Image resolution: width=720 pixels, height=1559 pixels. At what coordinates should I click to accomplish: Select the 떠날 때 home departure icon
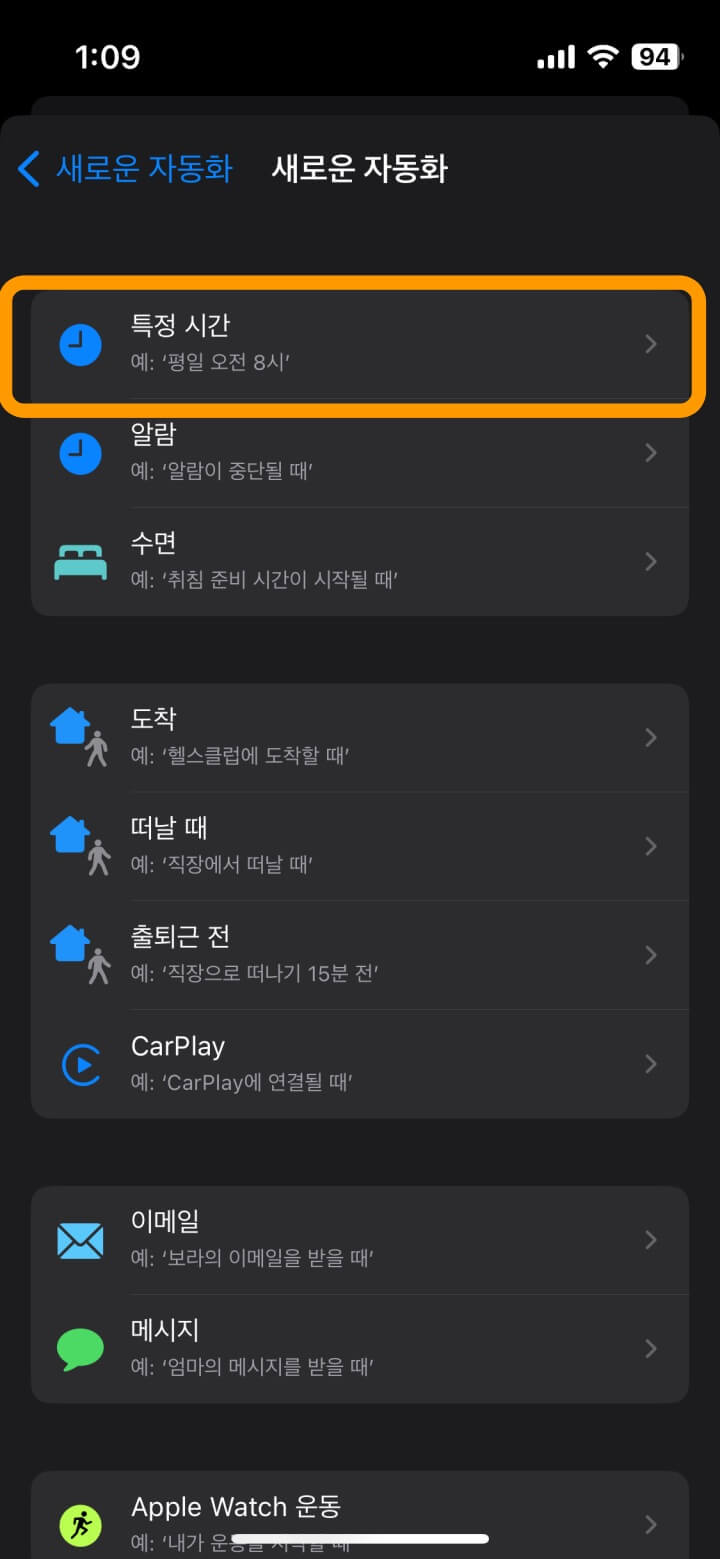pyautogui.click(x=81, y=846)
